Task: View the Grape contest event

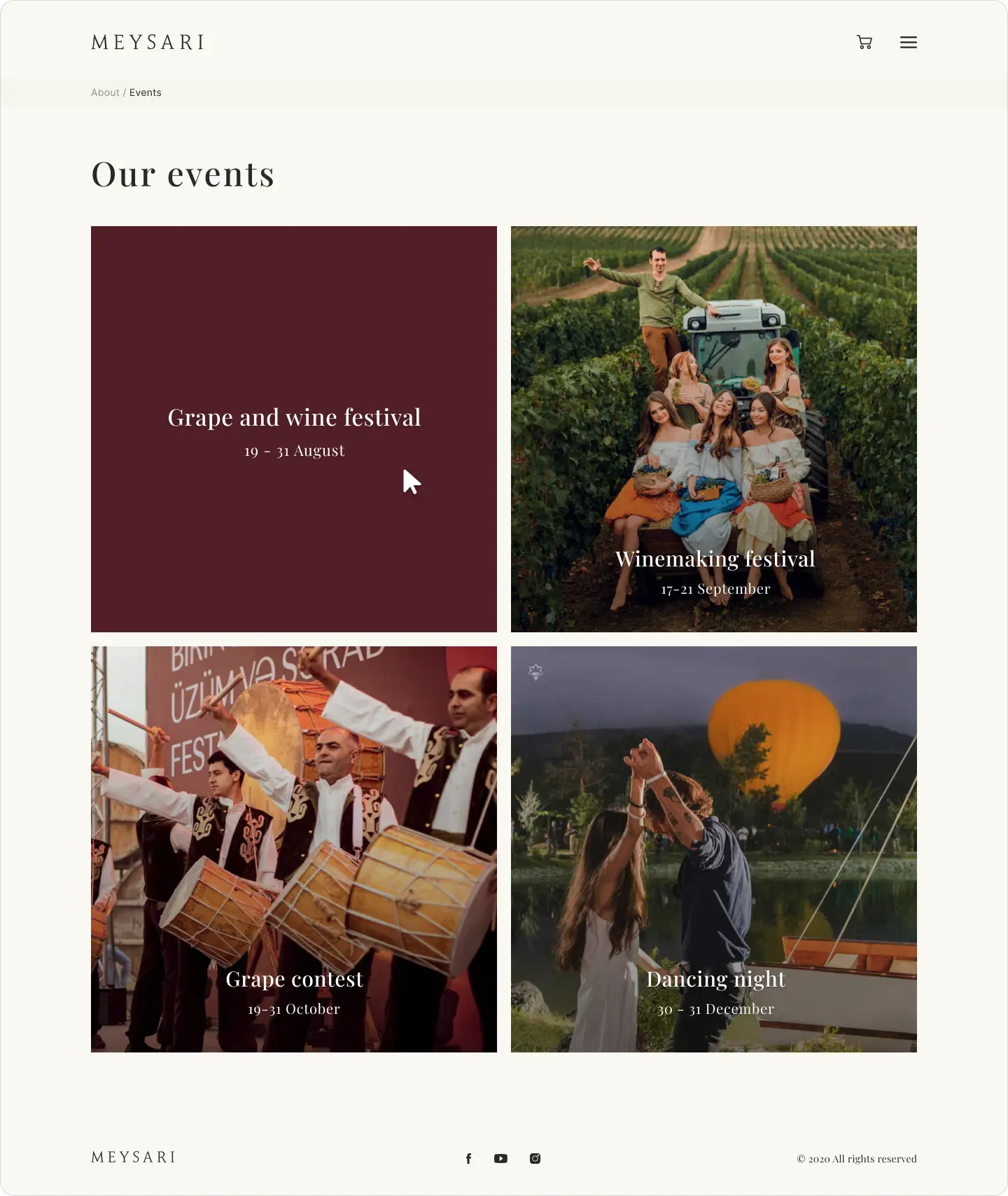Action: pyautogui.click(x=294, y=849)
